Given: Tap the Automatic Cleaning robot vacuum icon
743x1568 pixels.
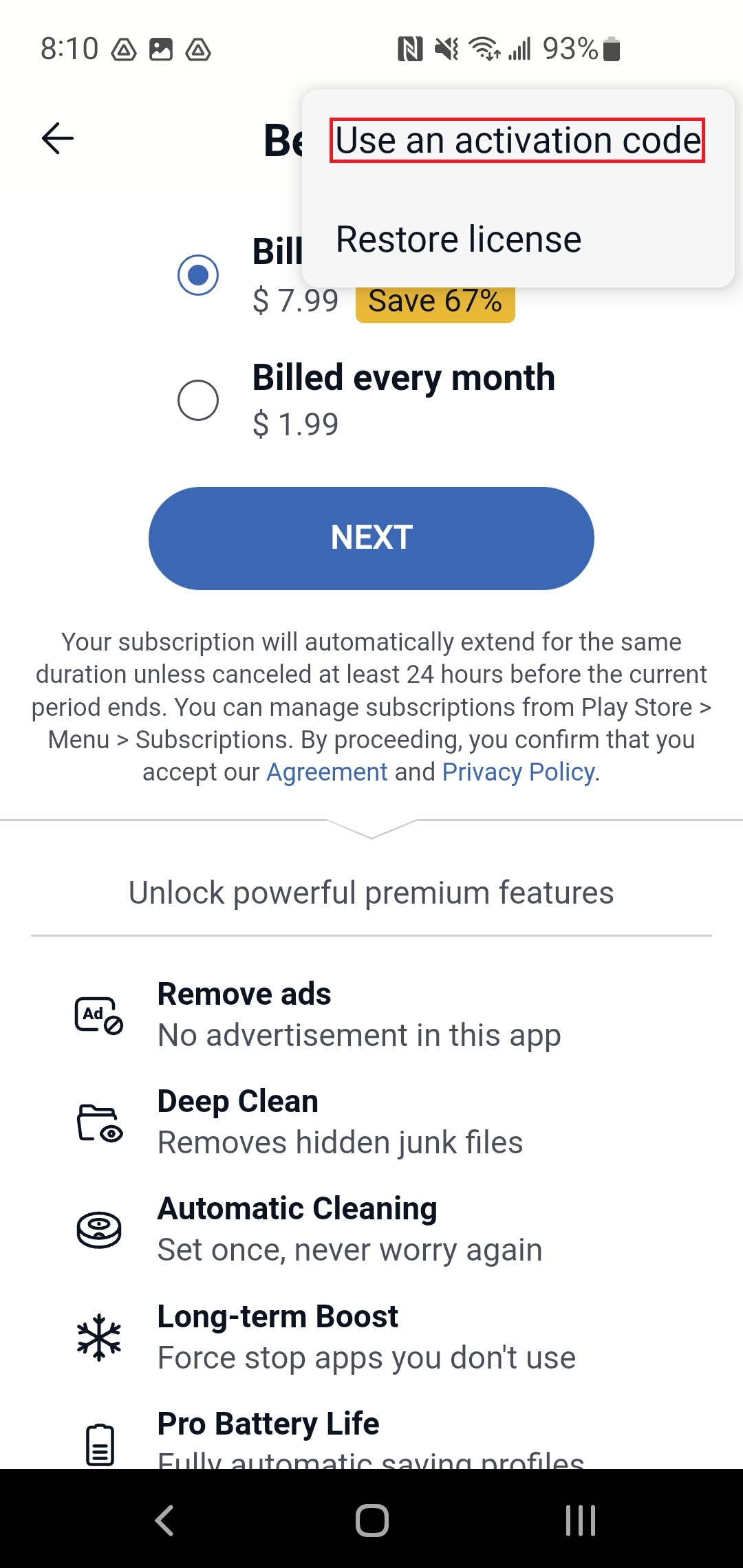Looking at the screenshot, I should pos(98,1231).
